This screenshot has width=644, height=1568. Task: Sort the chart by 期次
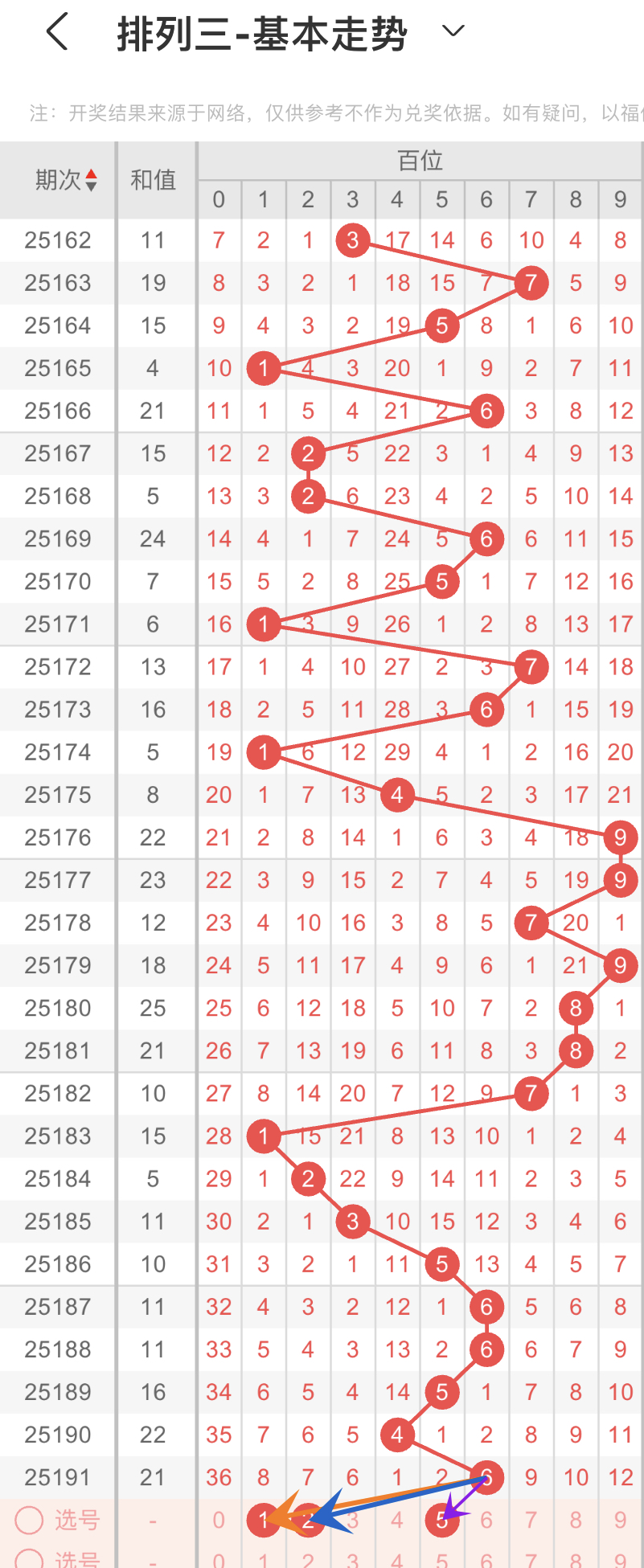click(x=66, y=180)
